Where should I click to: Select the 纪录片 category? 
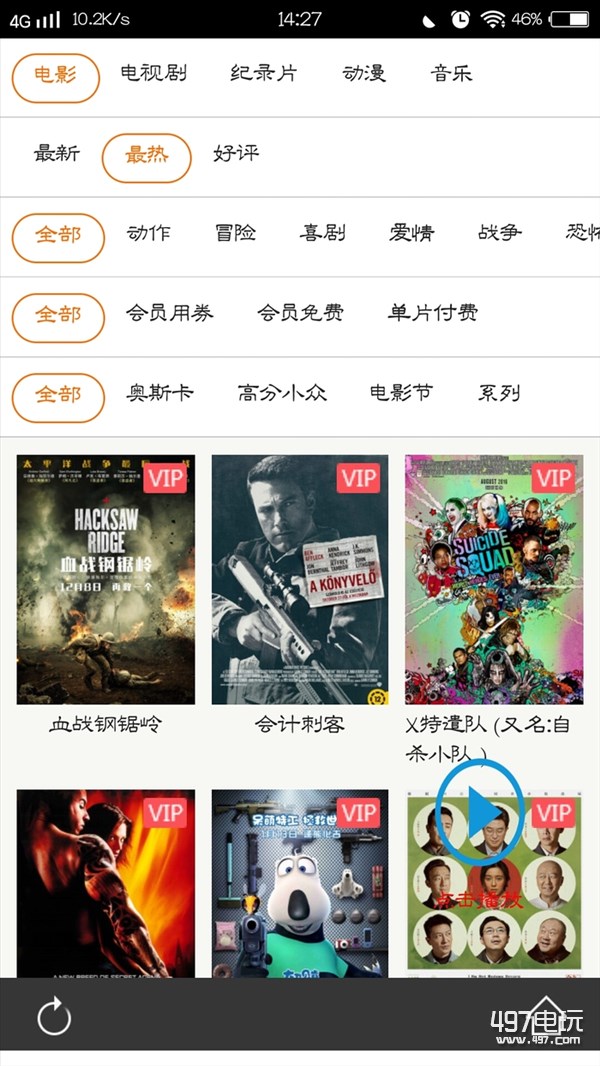pos(263,74)
